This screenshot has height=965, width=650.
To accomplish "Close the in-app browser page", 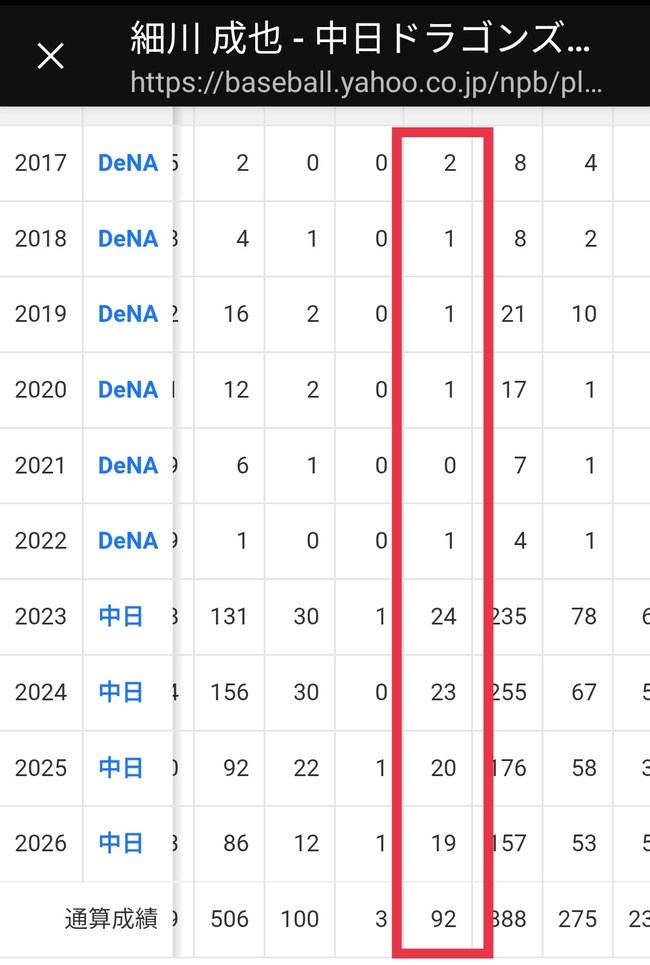I will [x=50, y=57].
